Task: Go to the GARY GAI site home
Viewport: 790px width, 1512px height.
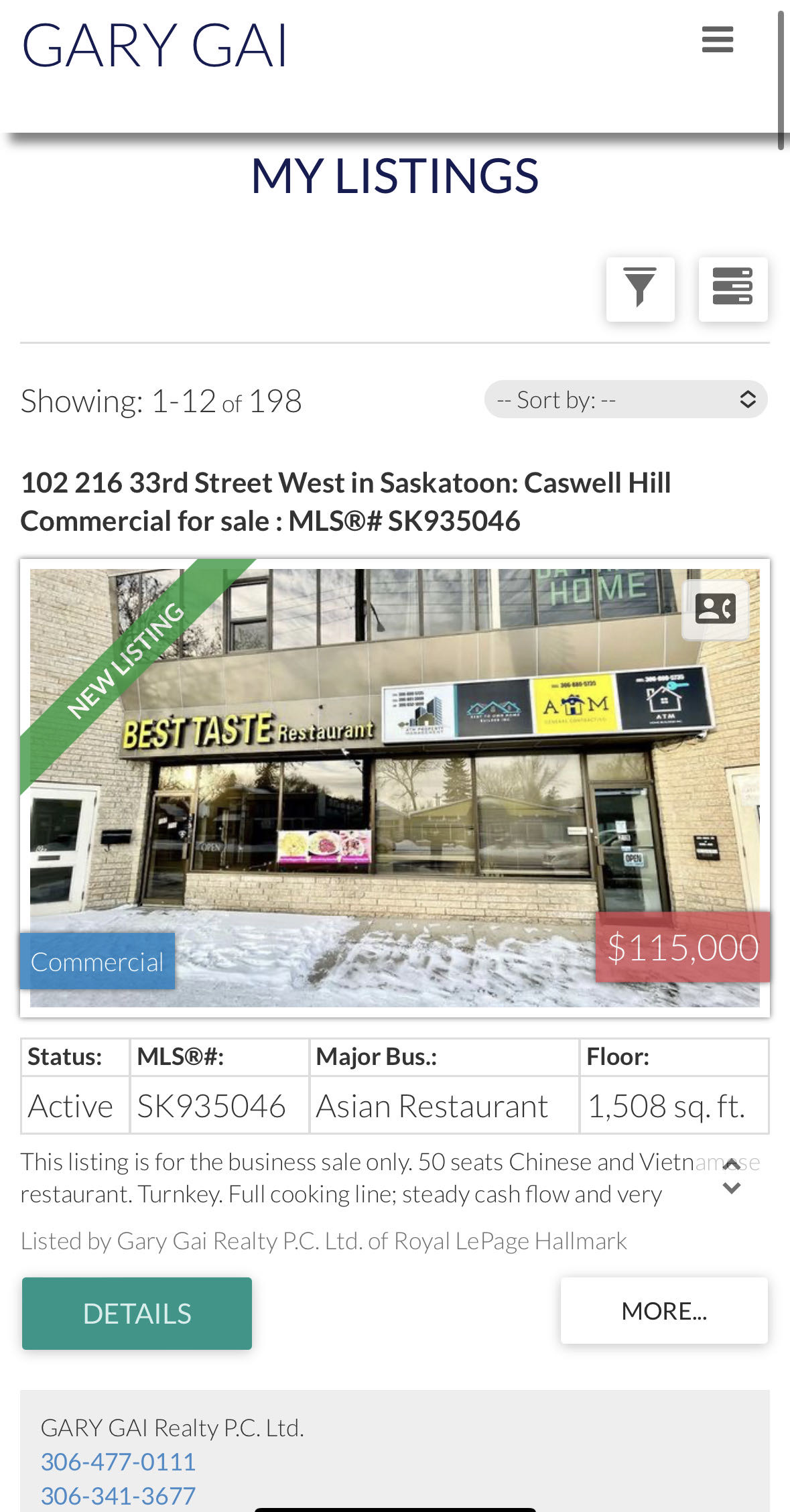Action: (x=155, y=46)
